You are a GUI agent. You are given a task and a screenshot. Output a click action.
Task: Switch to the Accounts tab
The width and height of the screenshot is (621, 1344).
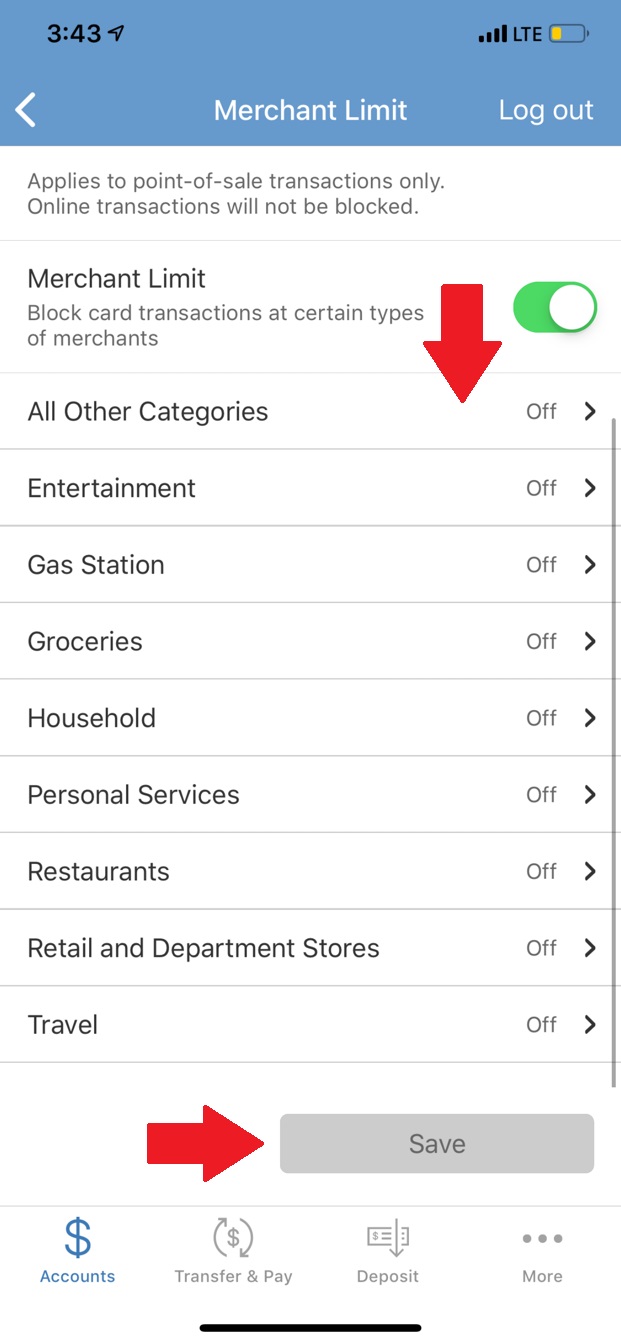pyautogui.click(x=77, y=1251)
